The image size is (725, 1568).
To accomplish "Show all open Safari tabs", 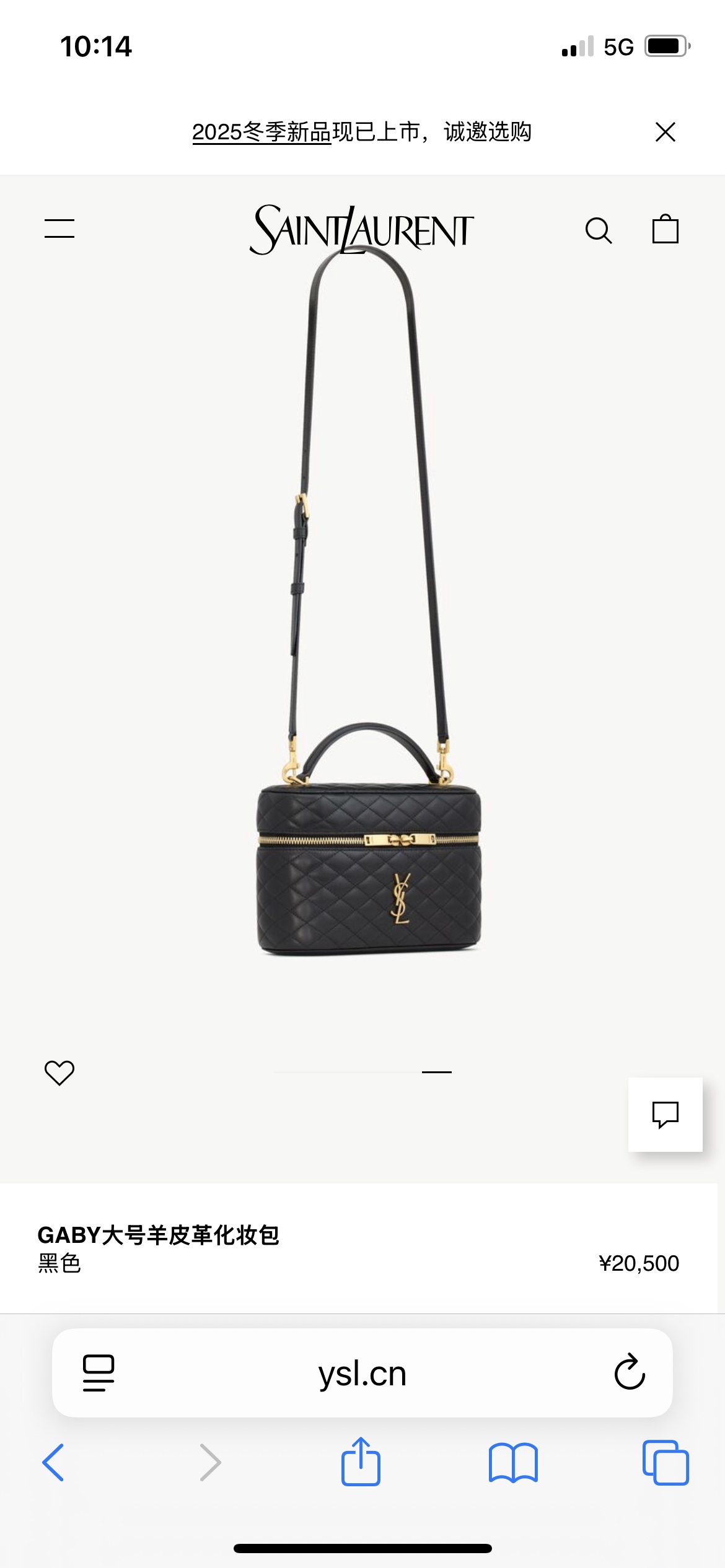I will click(666, 1463).
